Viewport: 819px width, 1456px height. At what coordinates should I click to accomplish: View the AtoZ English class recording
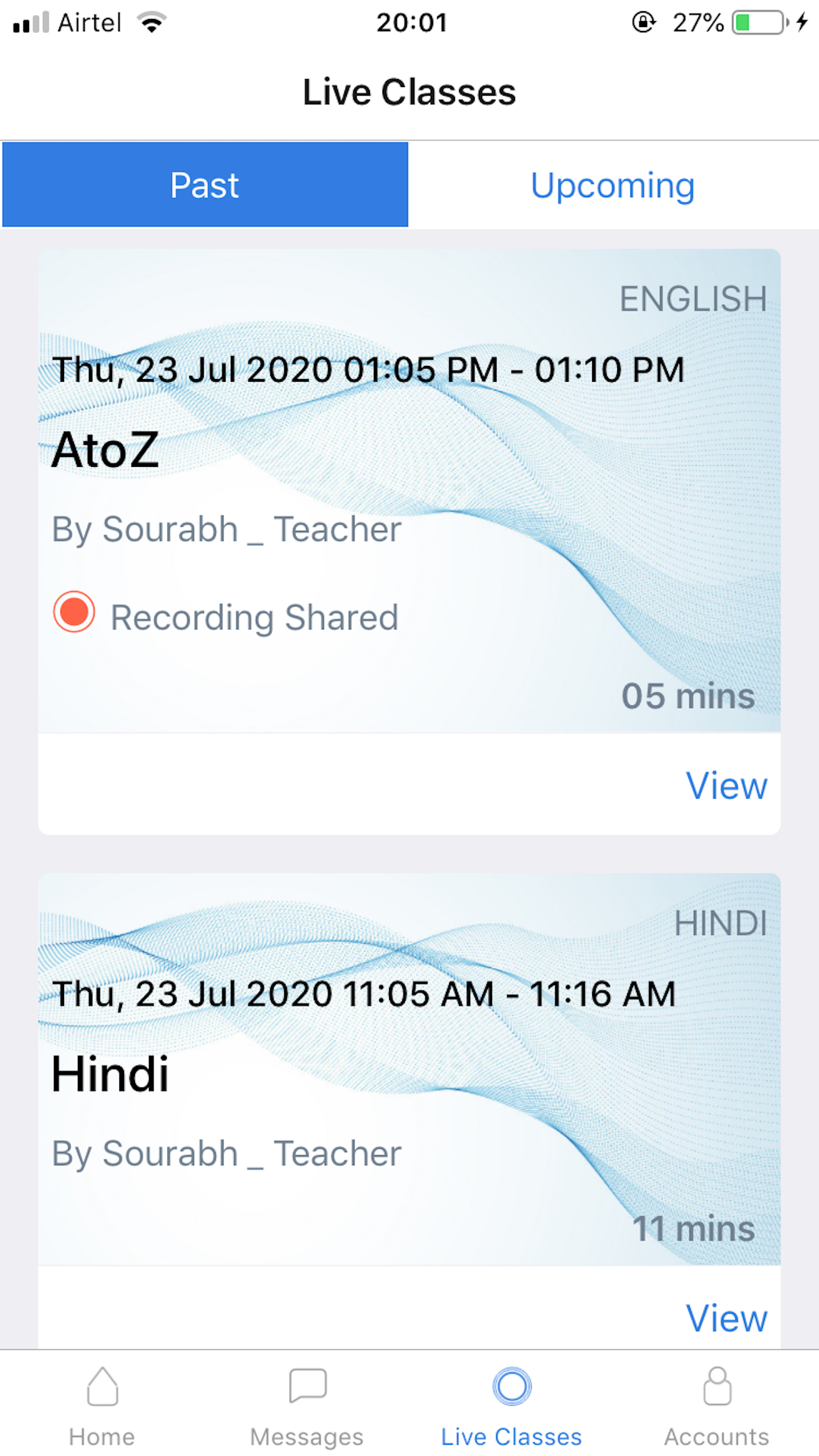726,785
